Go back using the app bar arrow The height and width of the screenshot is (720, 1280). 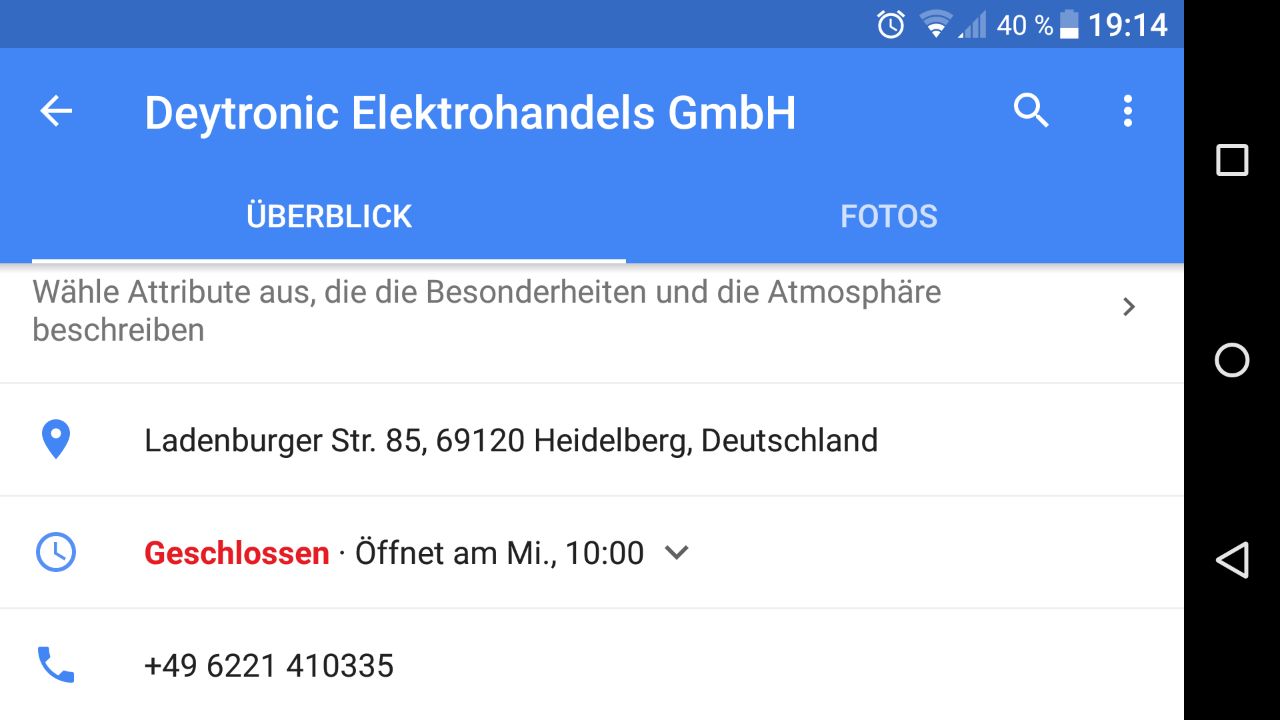coord(56,111)
